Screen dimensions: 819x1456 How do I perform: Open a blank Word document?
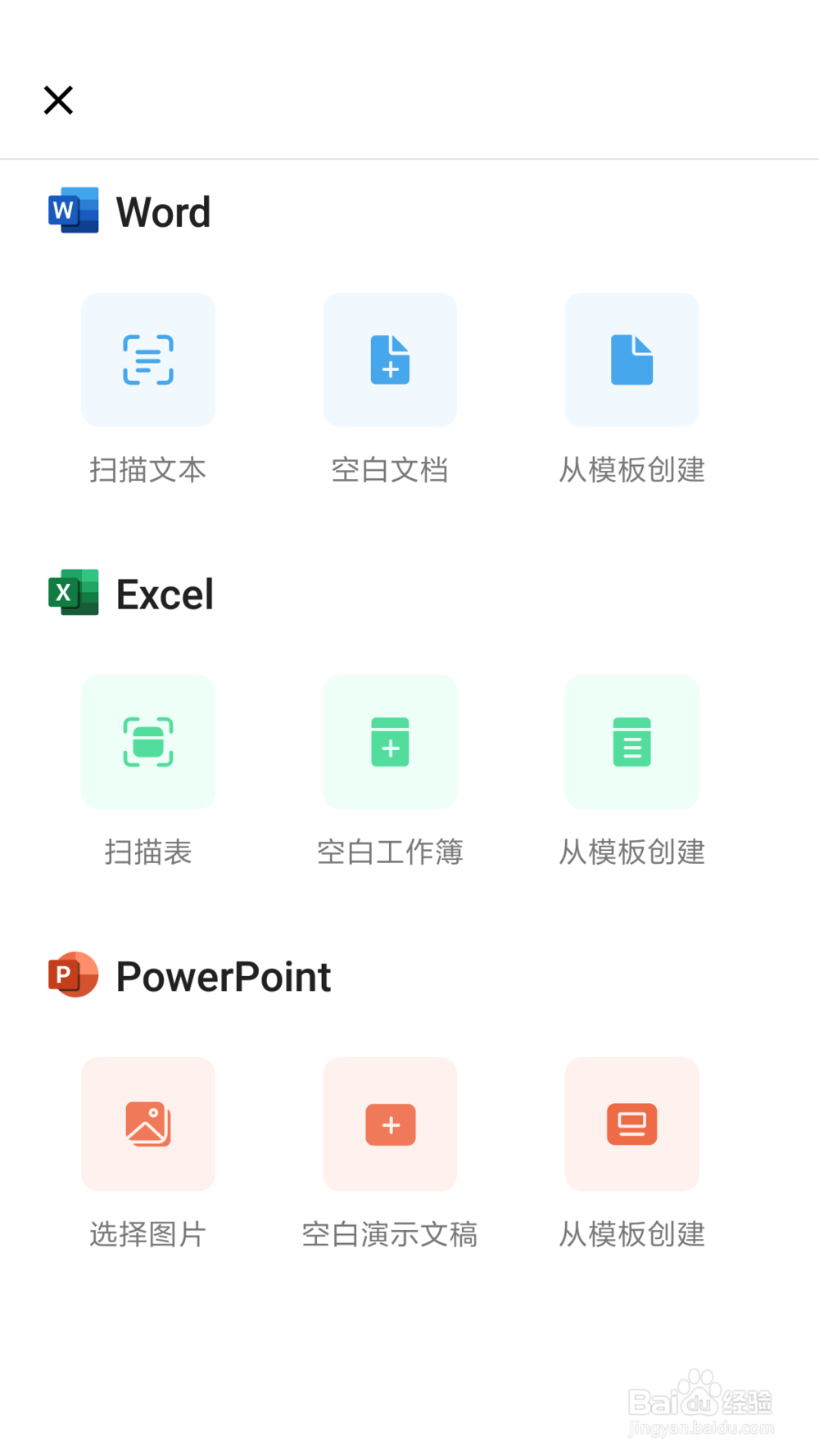(390, 360)
